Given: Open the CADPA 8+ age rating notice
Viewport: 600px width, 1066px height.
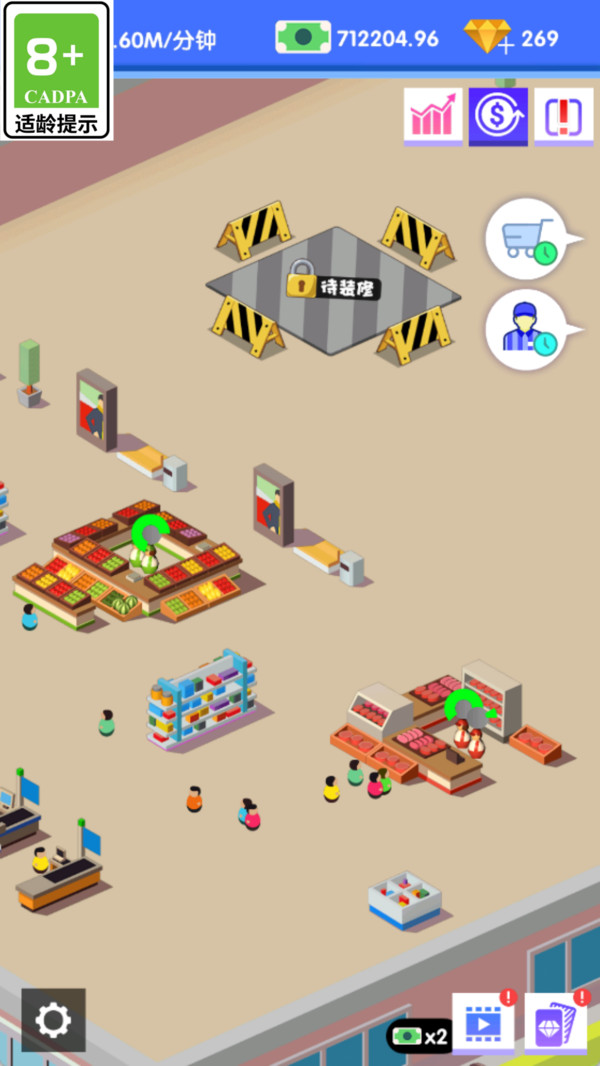Looking at the screenshot, I should click(x=57, y=70).
